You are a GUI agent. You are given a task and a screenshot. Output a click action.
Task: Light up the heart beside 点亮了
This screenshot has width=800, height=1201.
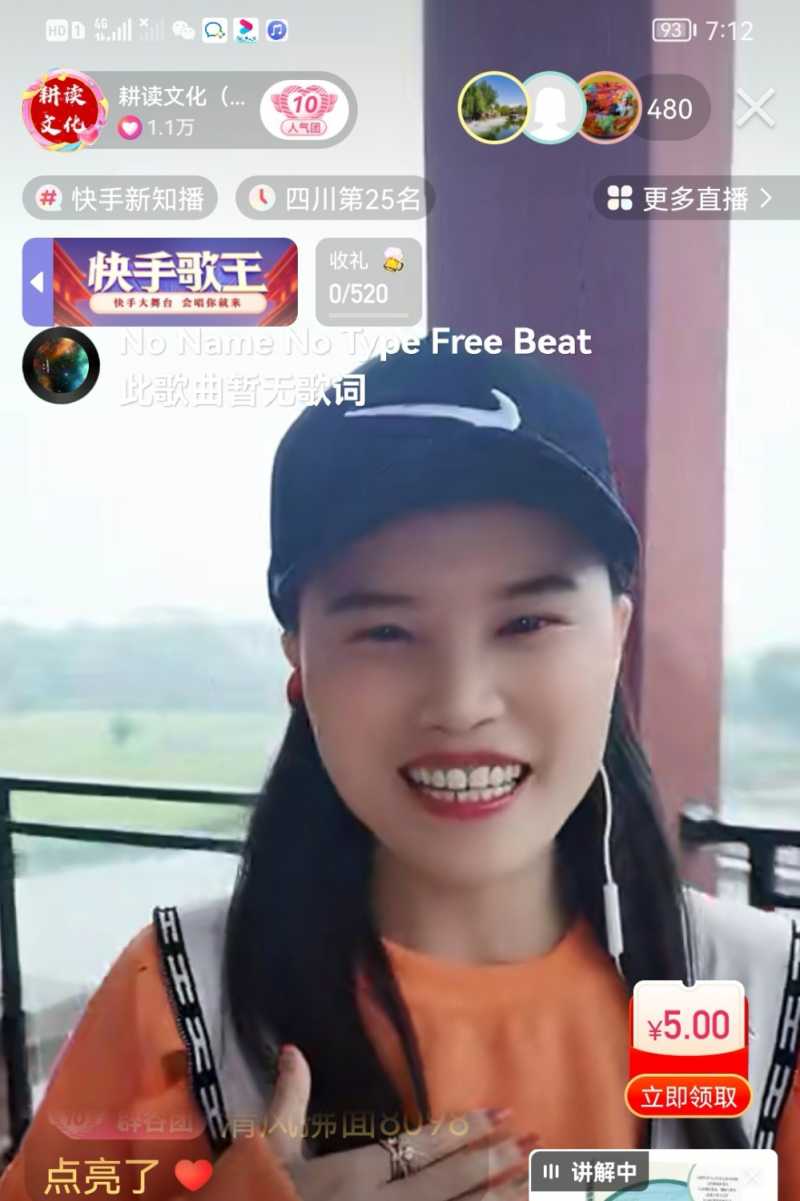(194, 1174)
